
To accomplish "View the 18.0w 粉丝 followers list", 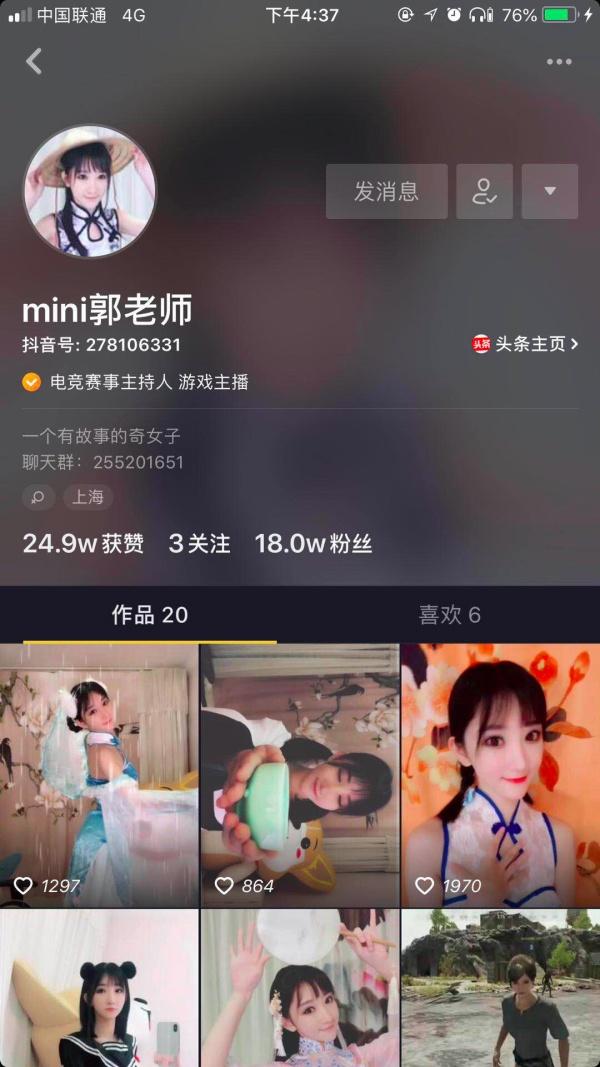I will point(313,544).
